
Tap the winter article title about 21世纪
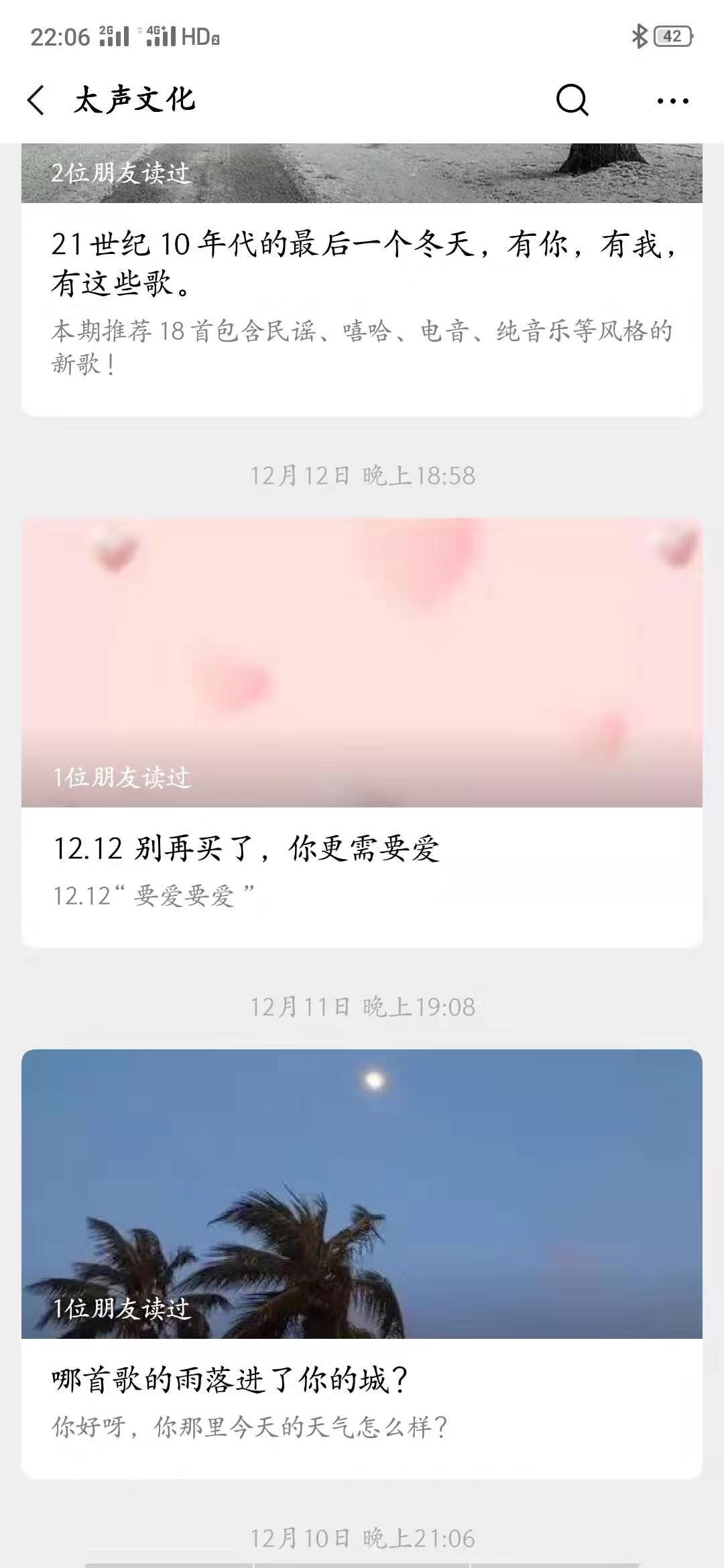362,263
